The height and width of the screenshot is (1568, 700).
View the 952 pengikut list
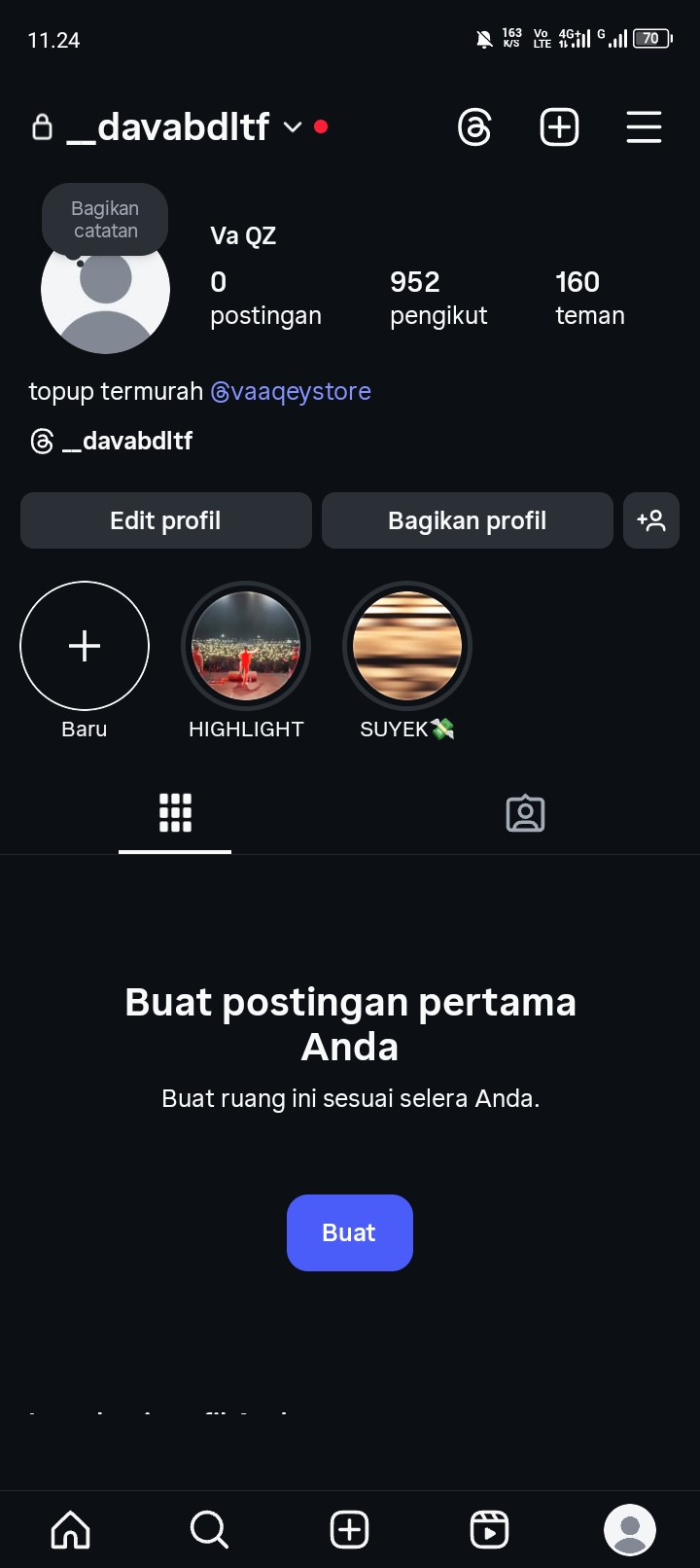tap(437, 298)
